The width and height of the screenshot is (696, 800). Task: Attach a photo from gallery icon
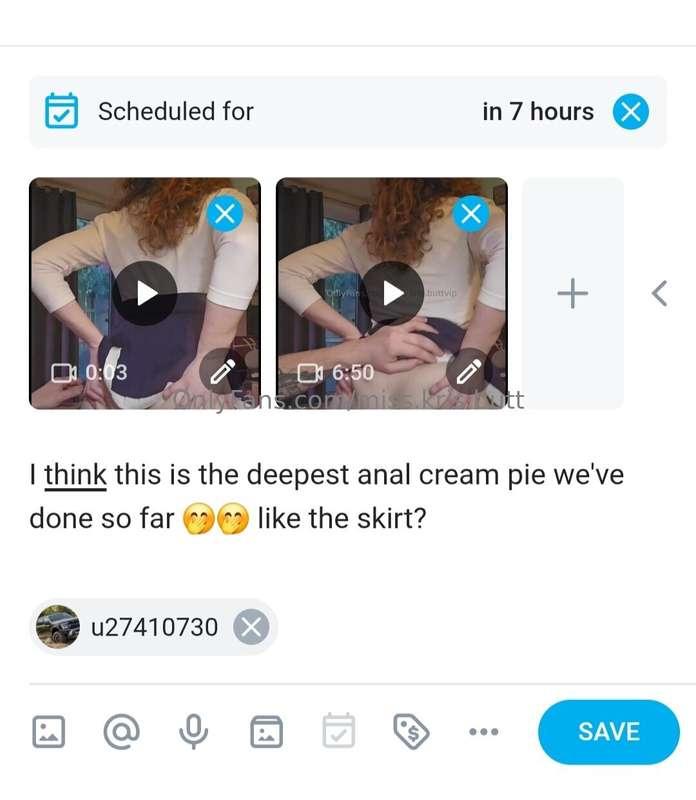(x=48, y=732)
